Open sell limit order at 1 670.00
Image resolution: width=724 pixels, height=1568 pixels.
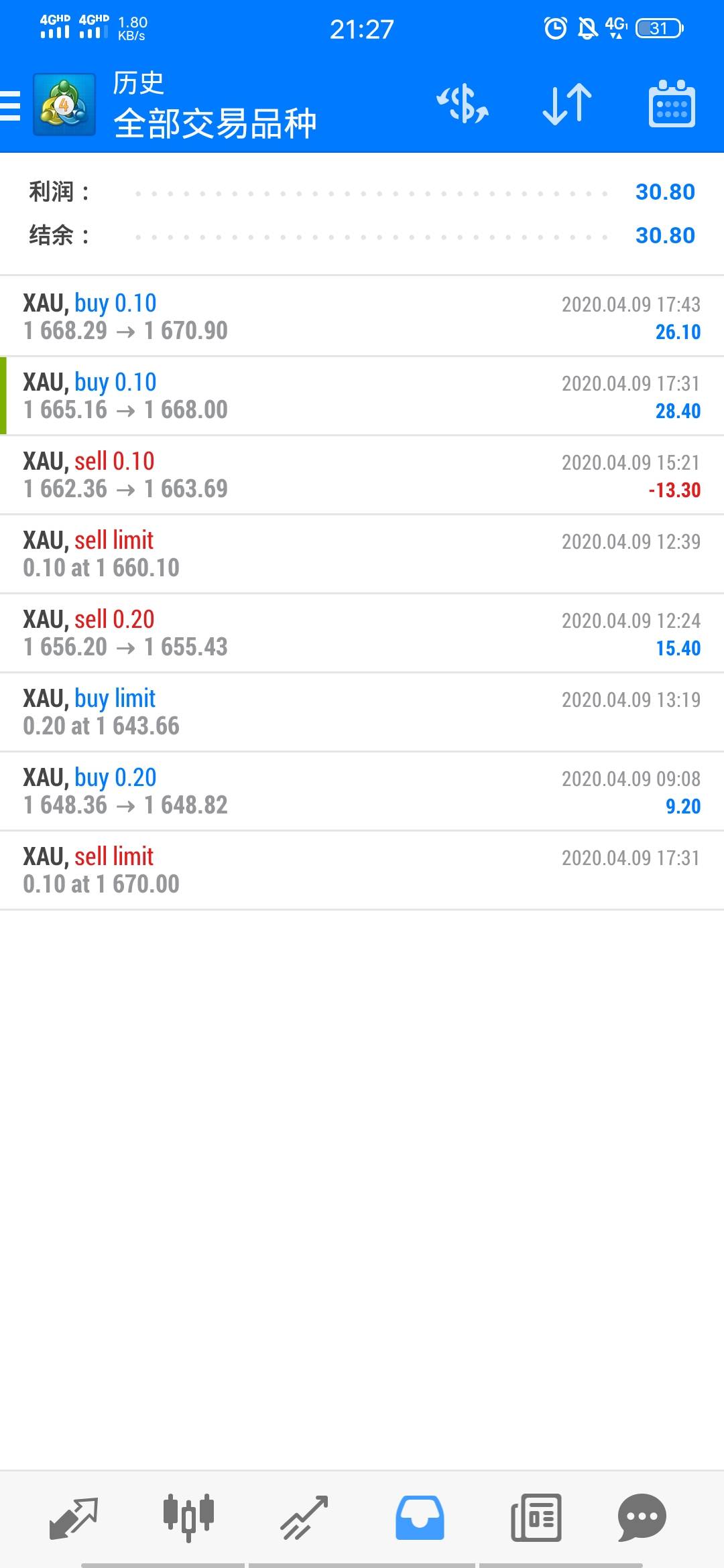pyautogui.click(x=362, y=870)
